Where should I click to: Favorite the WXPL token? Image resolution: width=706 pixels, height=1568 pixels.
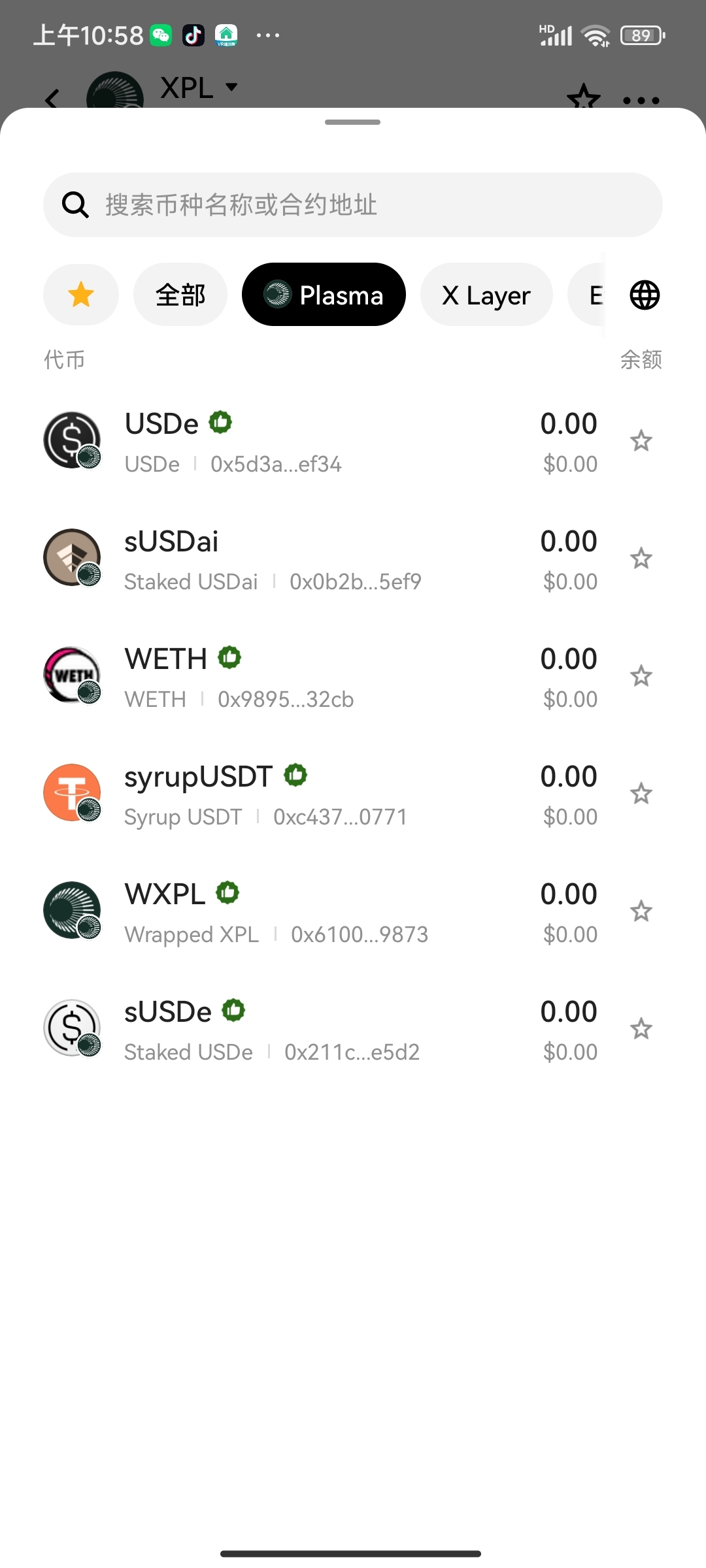[x=641, y=911]
